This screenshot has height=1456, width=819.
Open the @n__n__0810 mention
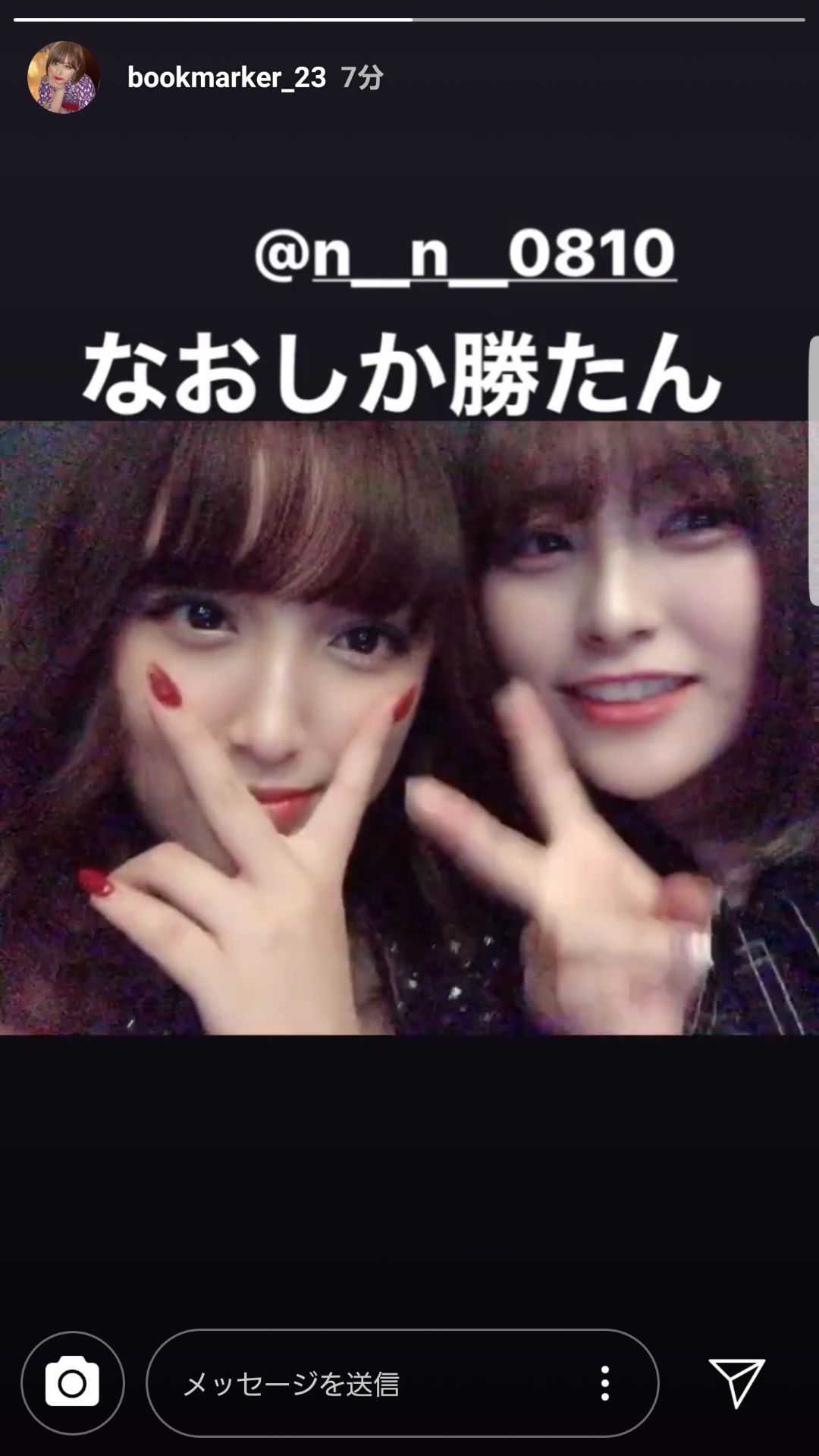464,255
